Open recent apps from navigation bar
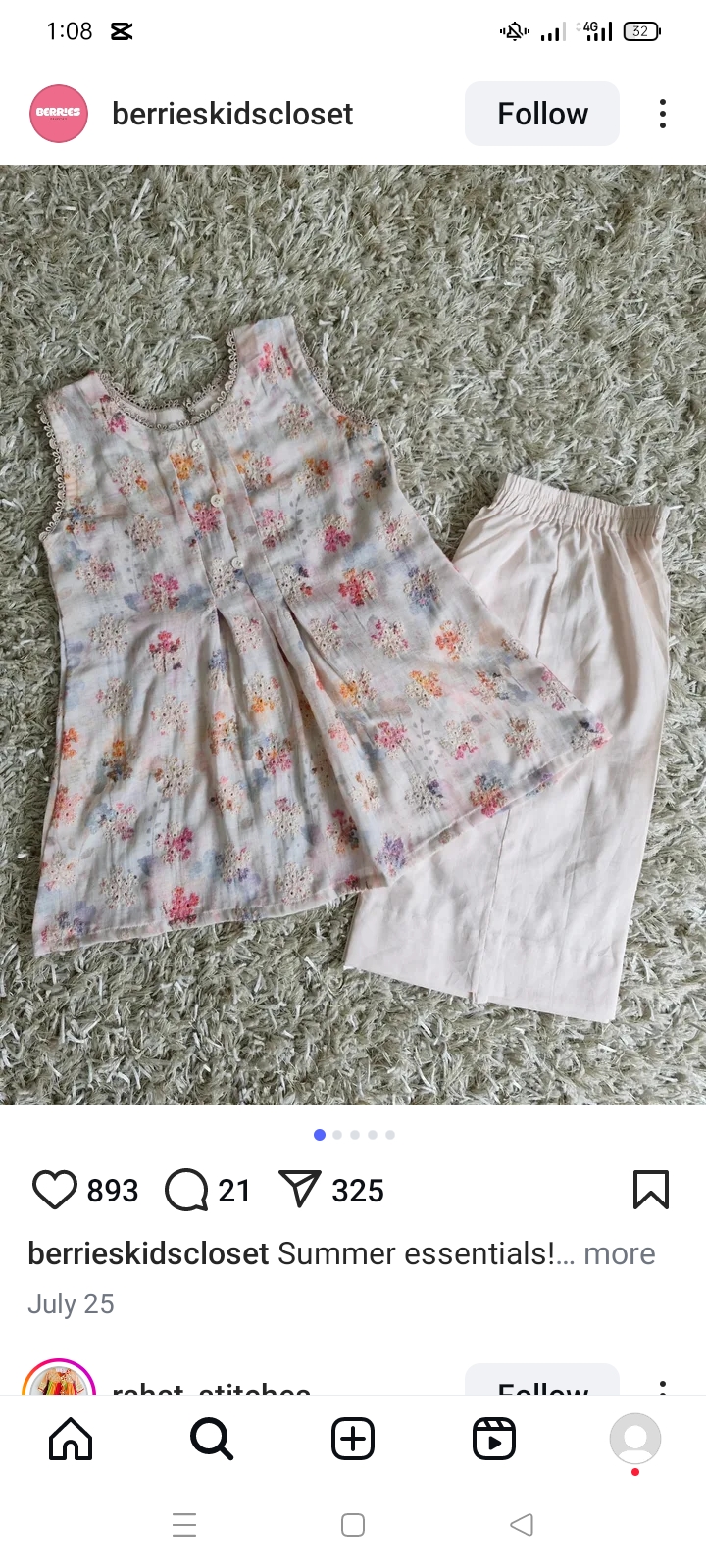The width and height of the screenshot is (706, 1568). coord(184,1525)
